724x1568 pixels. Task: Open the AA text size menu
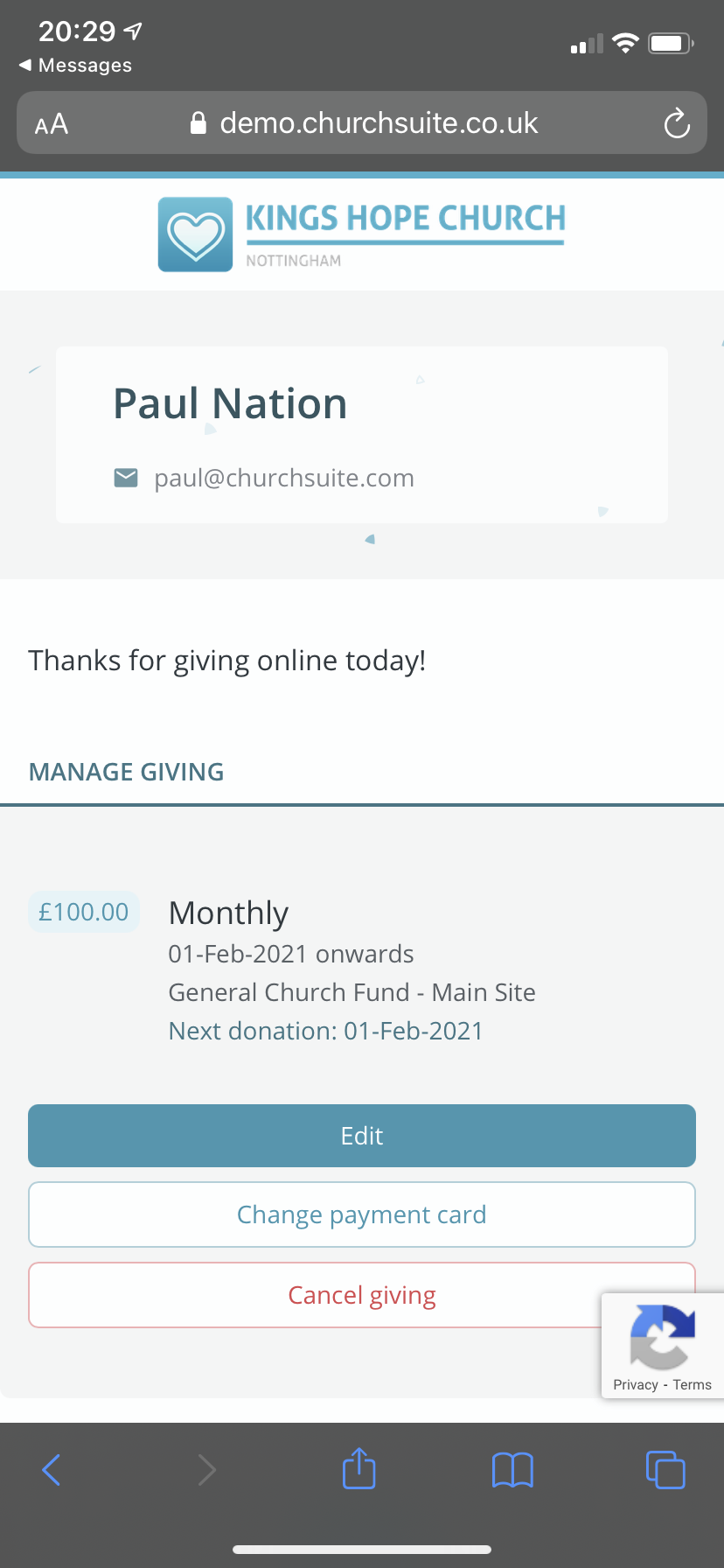click(51, 123)
